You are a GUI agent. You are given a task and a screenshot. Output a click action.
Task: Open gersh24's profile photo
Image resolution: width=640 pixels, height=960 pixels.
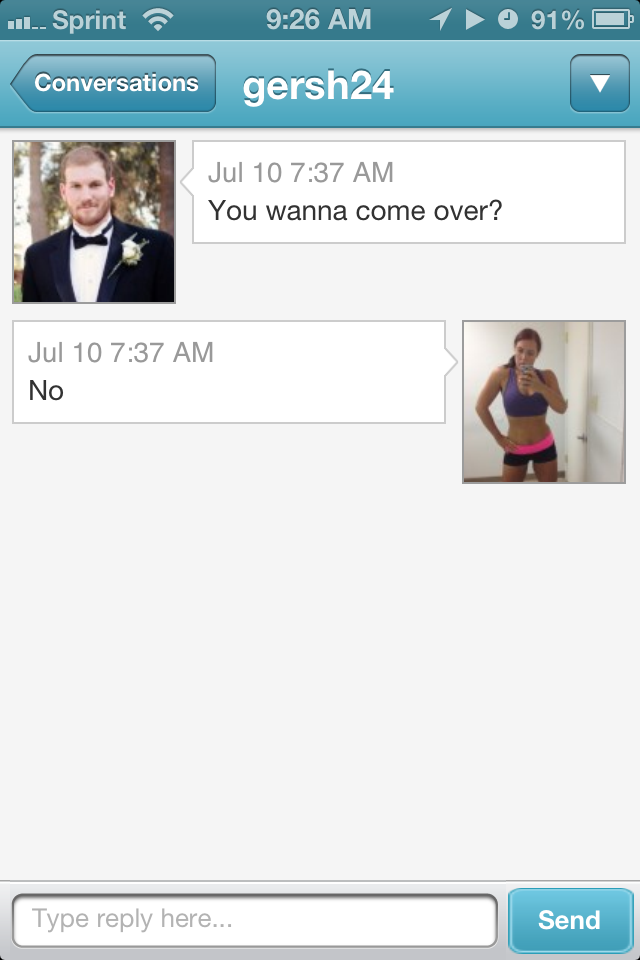coord(94,222)
